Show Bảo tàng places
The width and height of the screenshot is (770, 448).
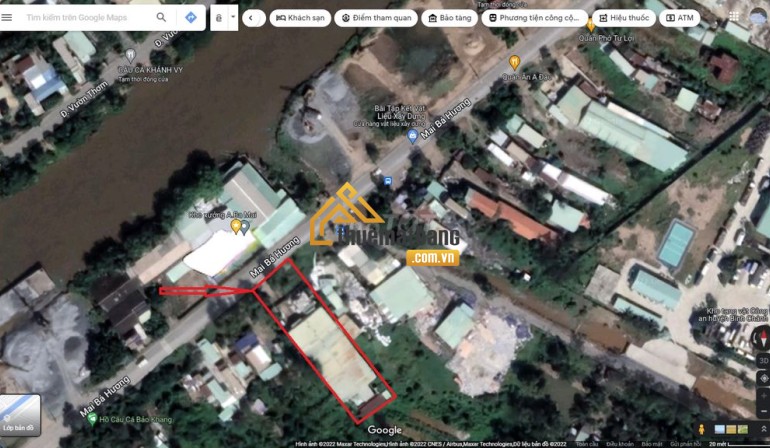point(448,18)
